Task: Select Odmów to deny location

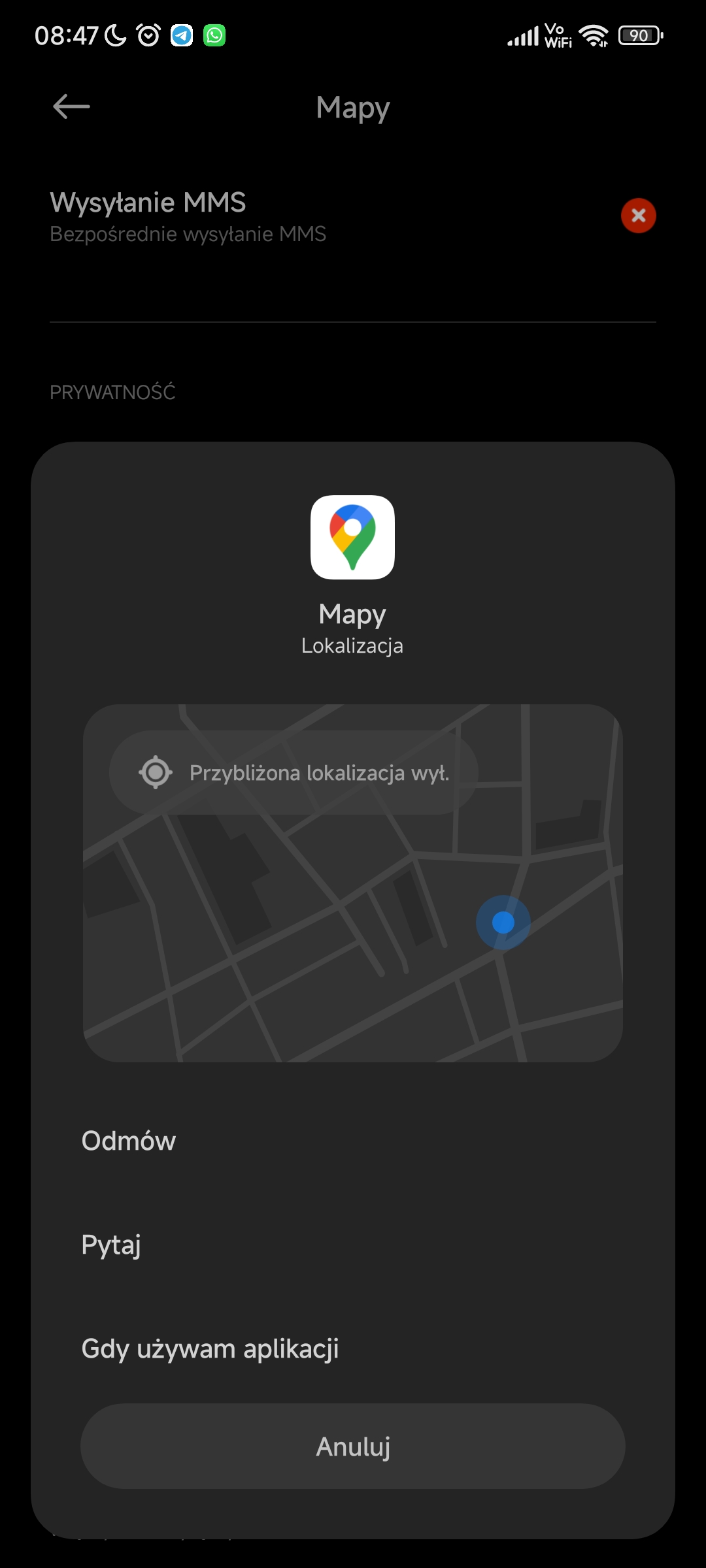Action: (x=129, y=1141)
